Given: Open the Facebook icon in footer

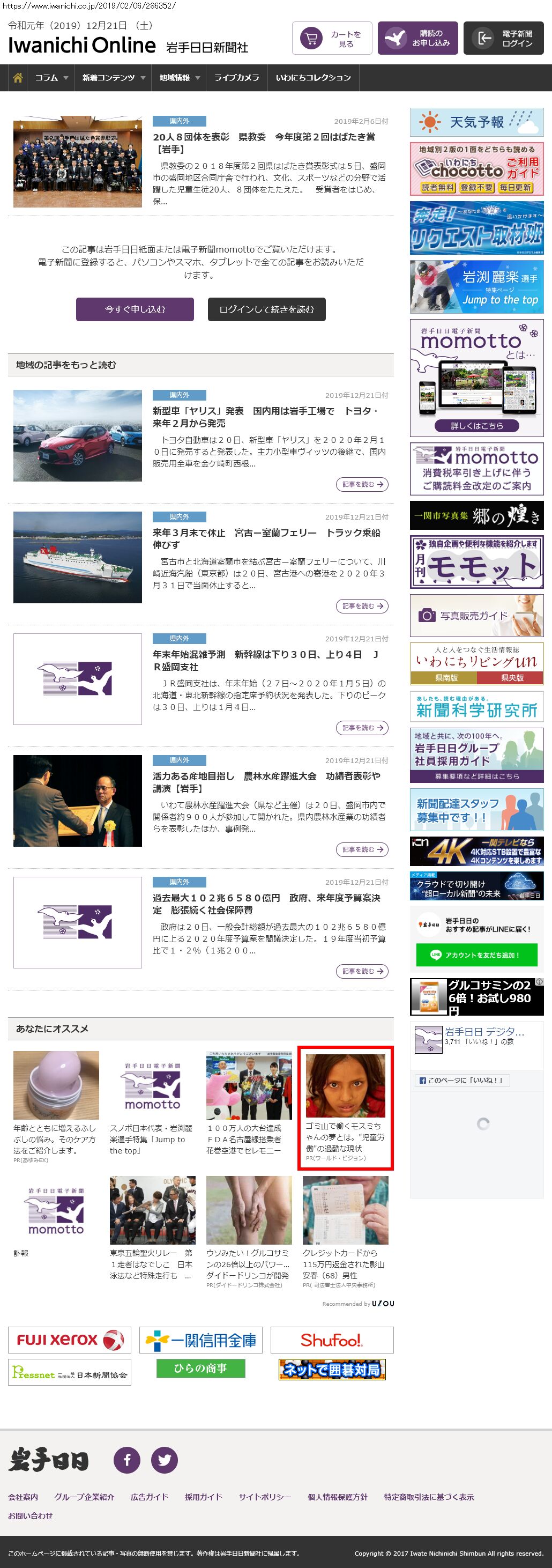Looking at the screenshot, I should point(127,1460).
